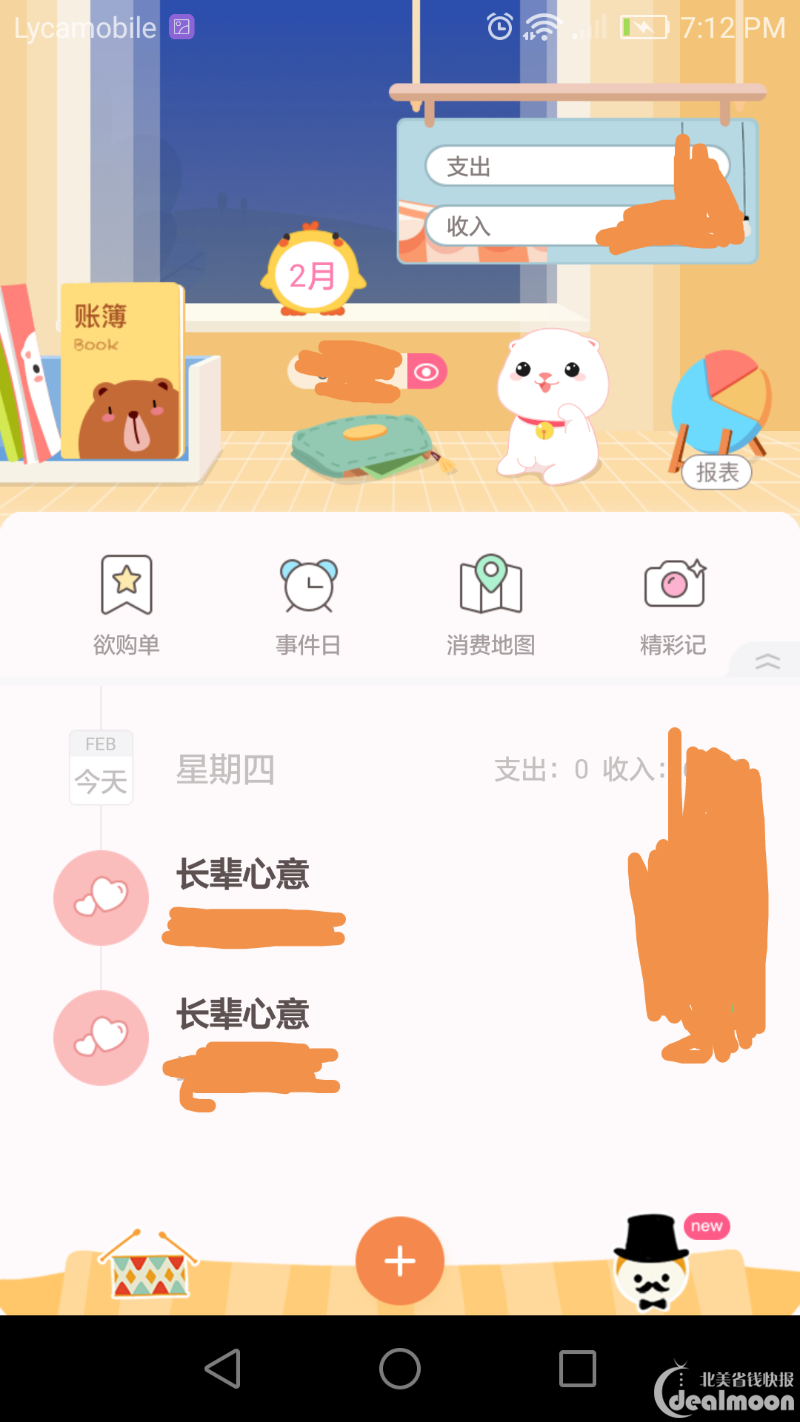The image size is (800, 1422).
Task: Open the top-hat cat tab marked new
Action: click(651, 1262)
